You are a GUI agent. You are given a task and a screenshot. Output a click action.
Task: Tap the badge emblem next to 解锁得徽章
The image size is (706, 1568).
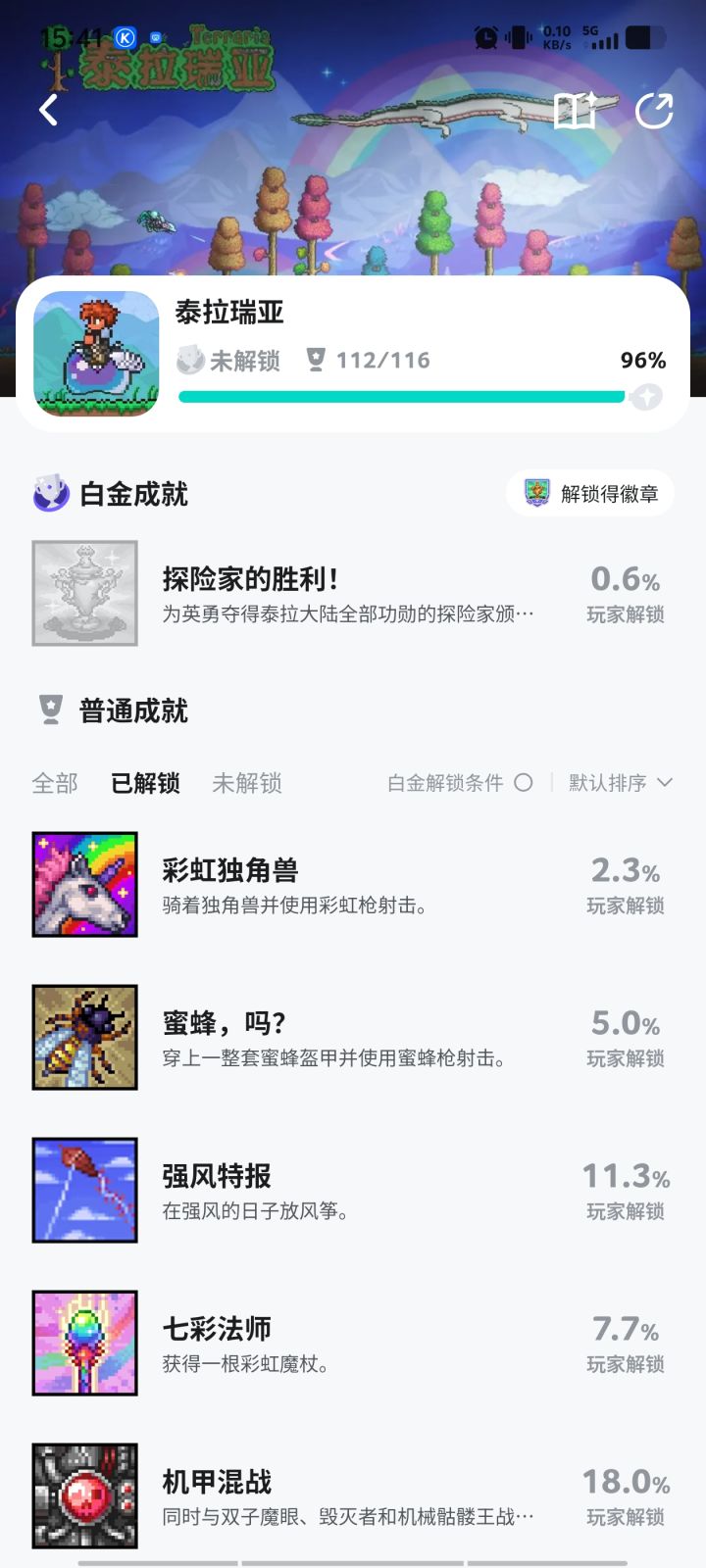pyautogui.click(x=535, y=491)
